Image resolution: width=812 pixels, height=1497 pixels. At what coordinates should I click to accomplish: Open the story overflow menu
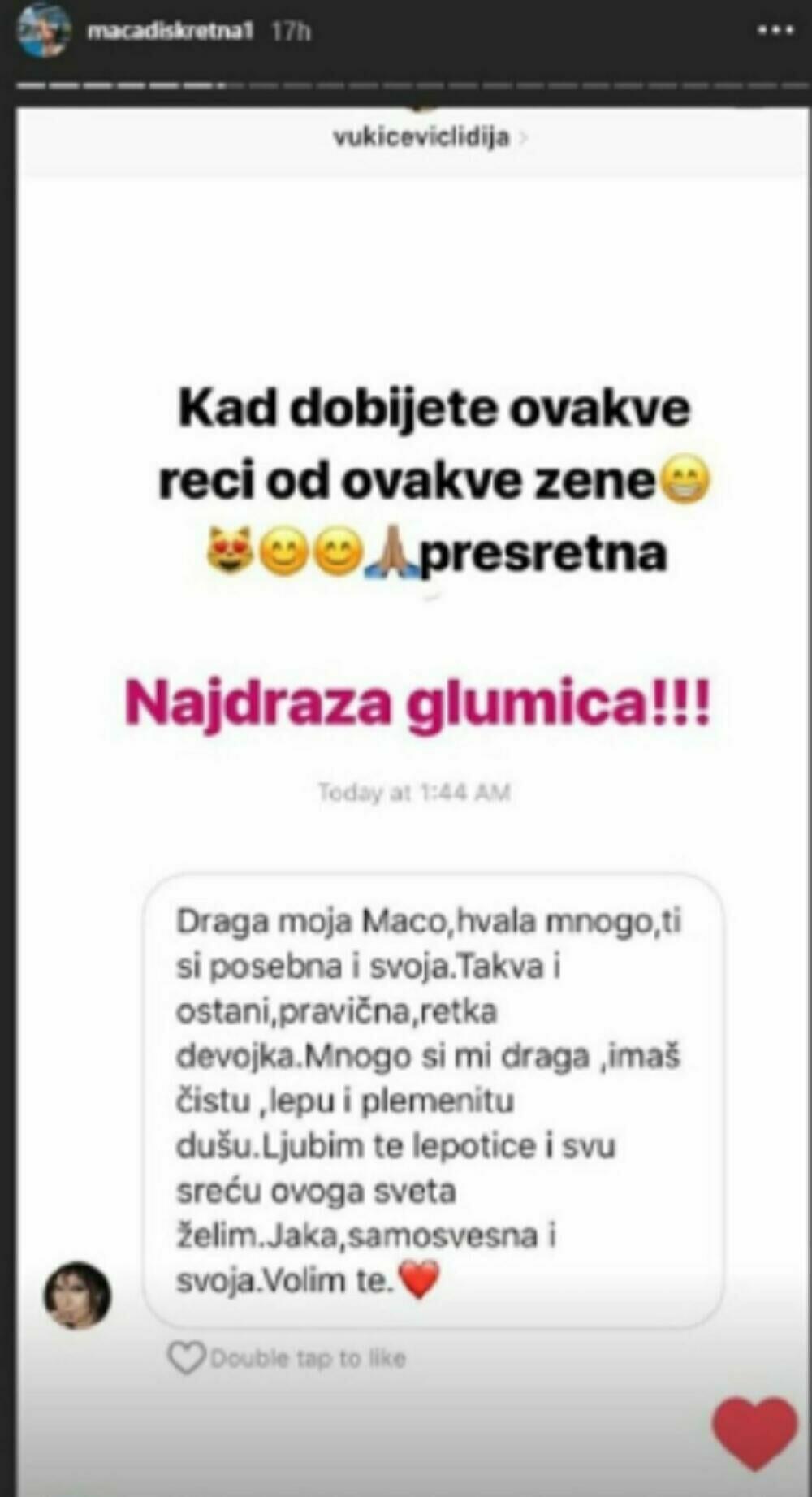tap(774, 31)
